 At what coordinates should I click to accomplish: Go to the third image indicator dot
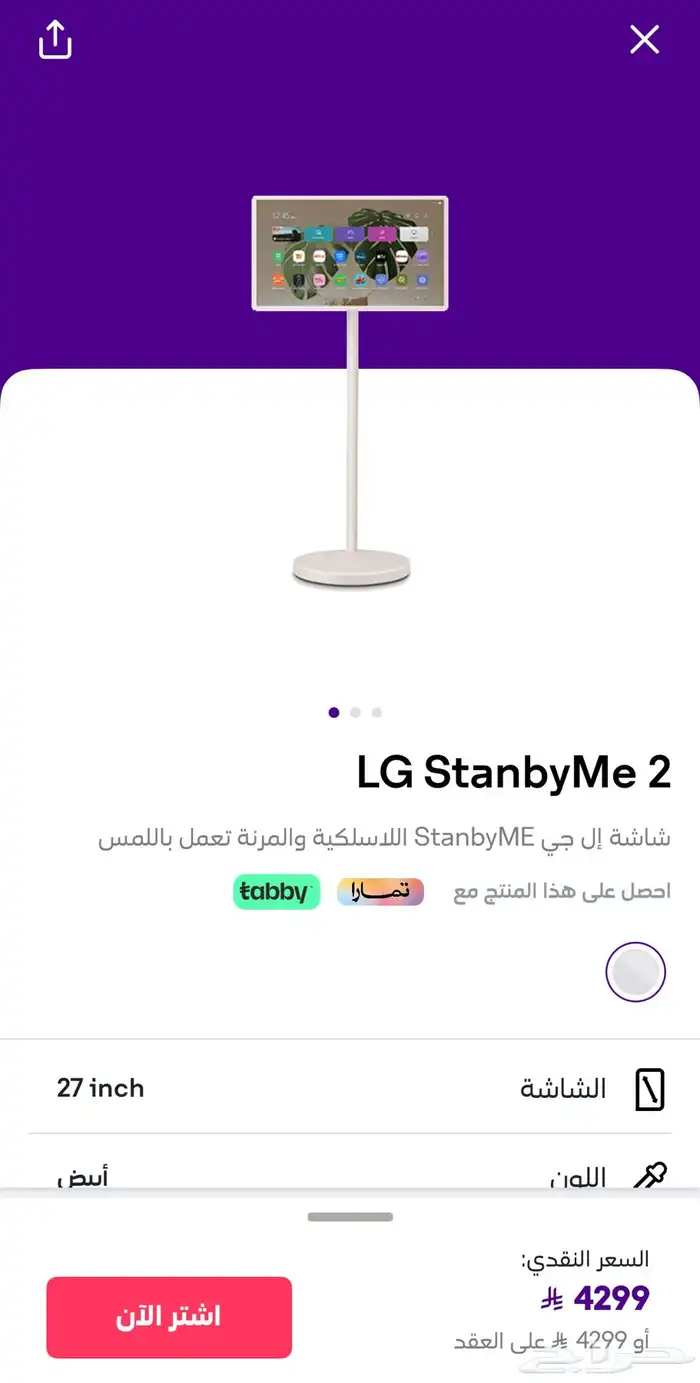(377, 713)
